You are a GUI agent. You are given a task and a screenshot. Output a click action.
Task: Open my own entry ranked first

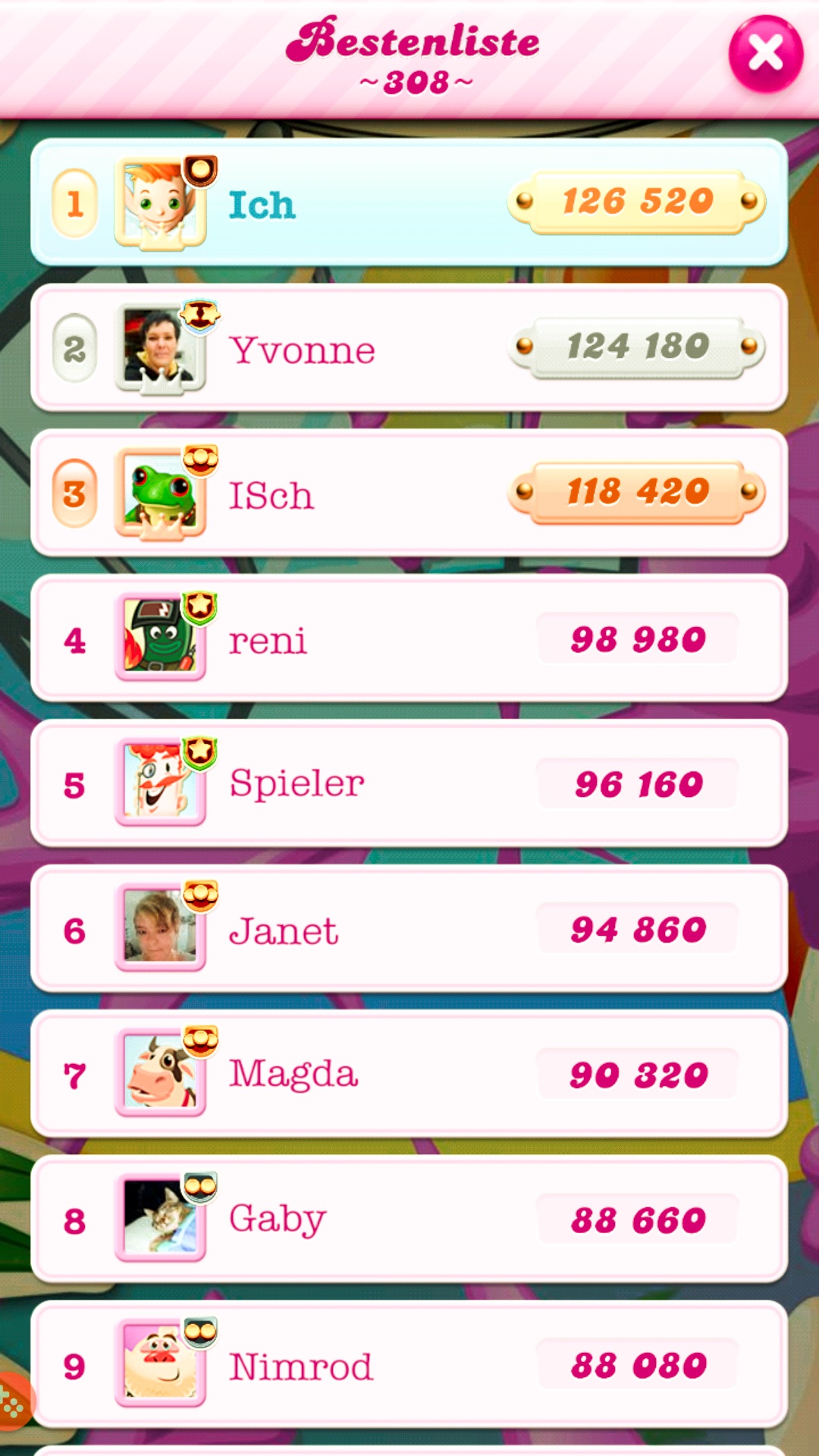pos(409,202)
